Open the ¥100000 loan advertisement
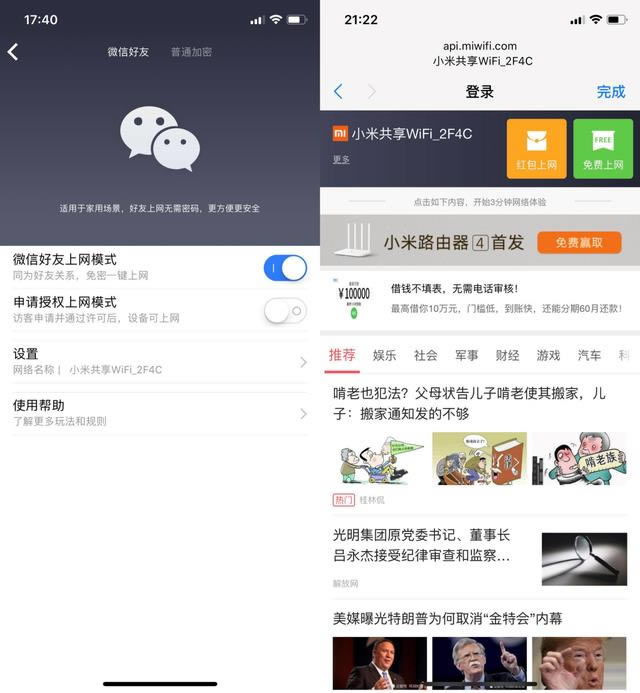The width and height of the screenshot is (640, 693). pyautogui.click(x=480, y=299)
